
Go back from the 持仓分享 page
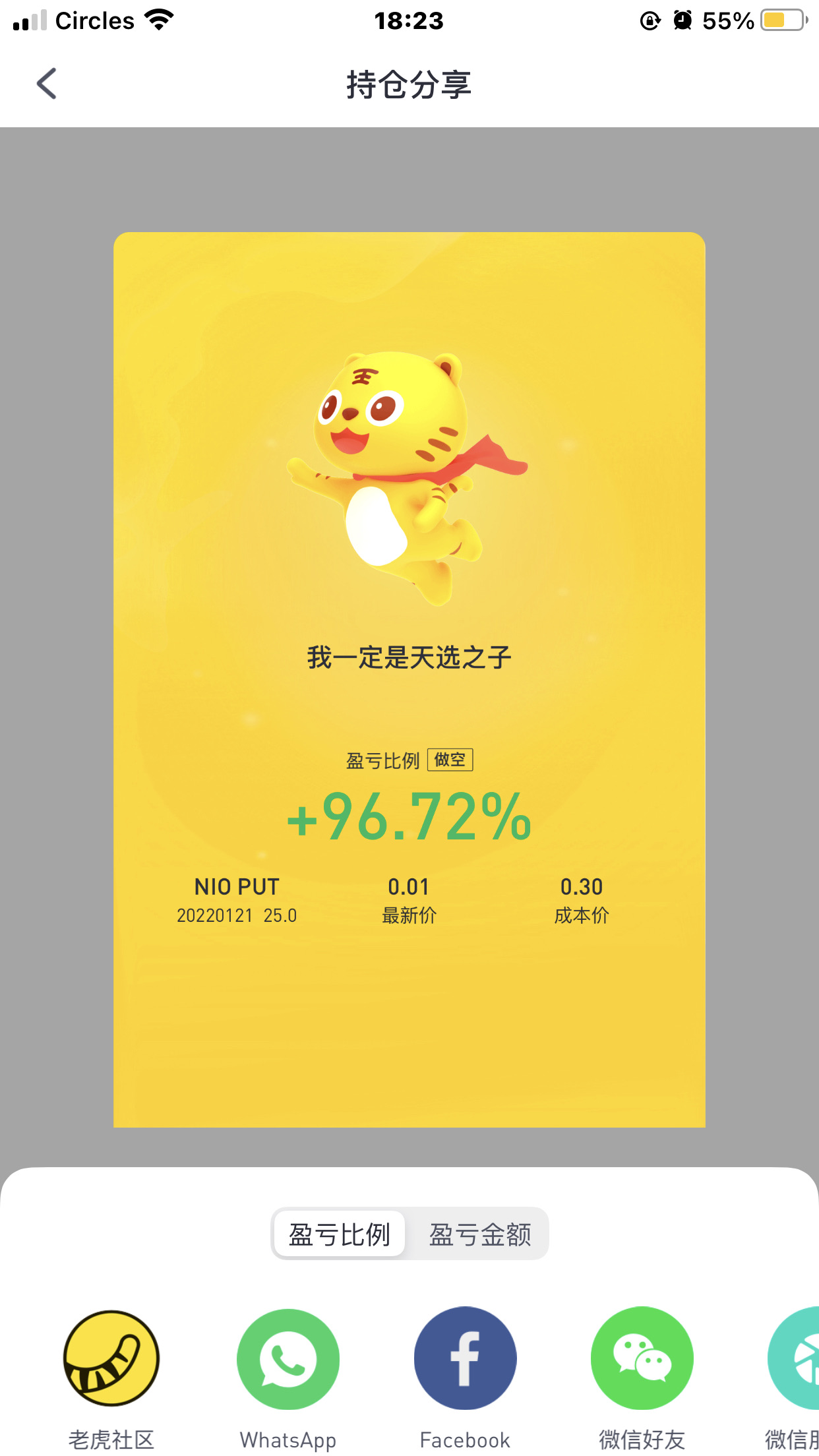(46, 84)
